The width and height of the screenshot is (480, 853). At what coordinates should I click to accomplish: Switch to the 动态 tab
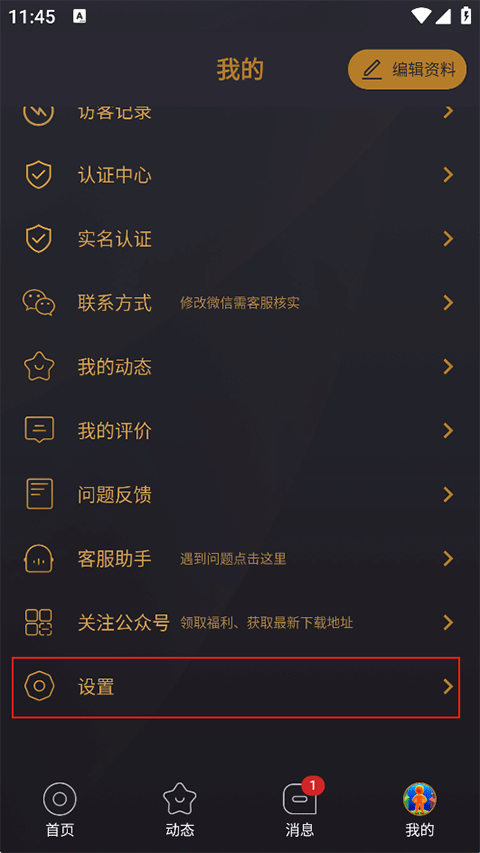coord(180,809)
